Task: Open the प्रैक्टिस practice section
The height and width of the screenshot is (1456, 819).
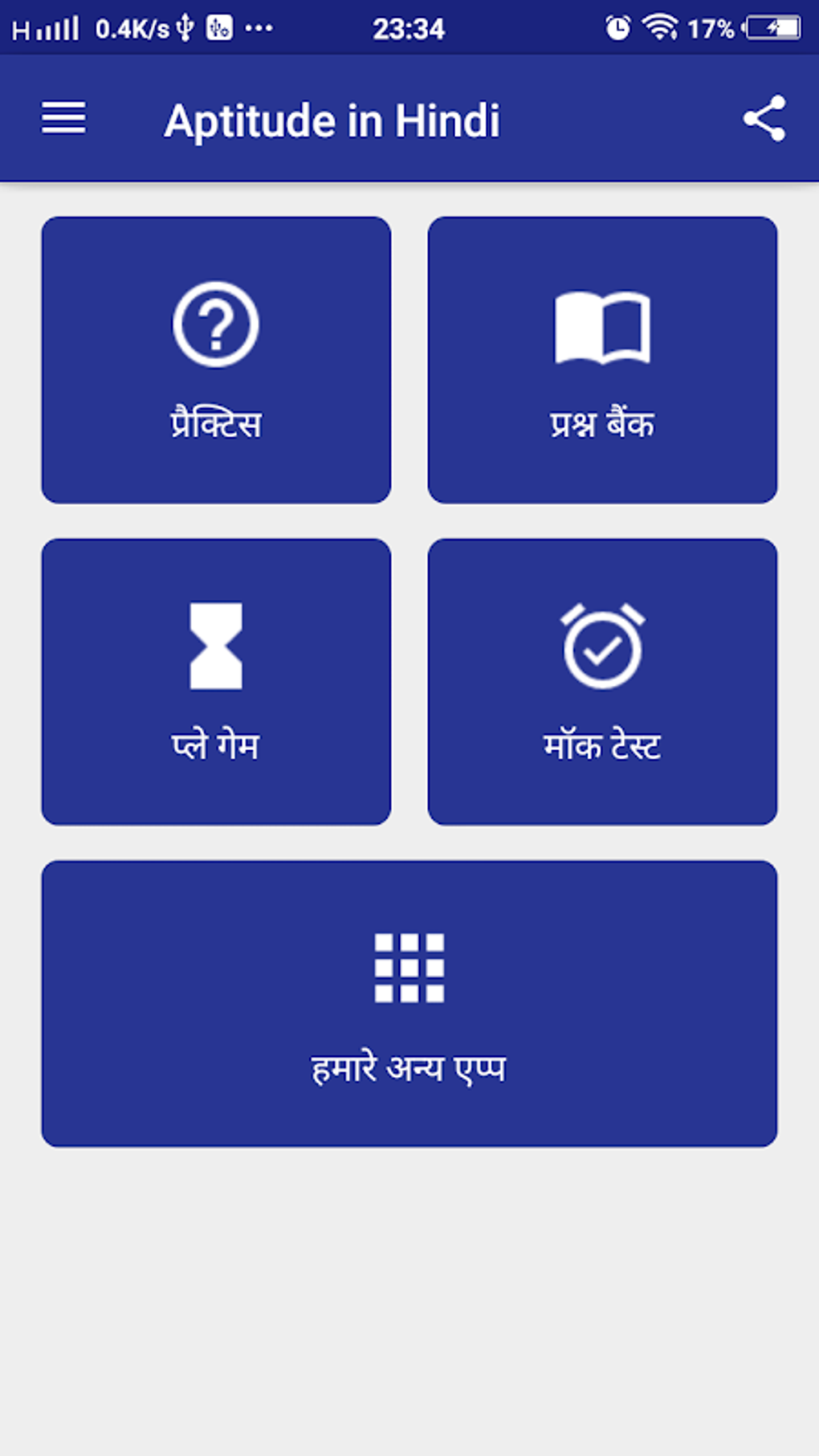Action: (x=216, y=360)
